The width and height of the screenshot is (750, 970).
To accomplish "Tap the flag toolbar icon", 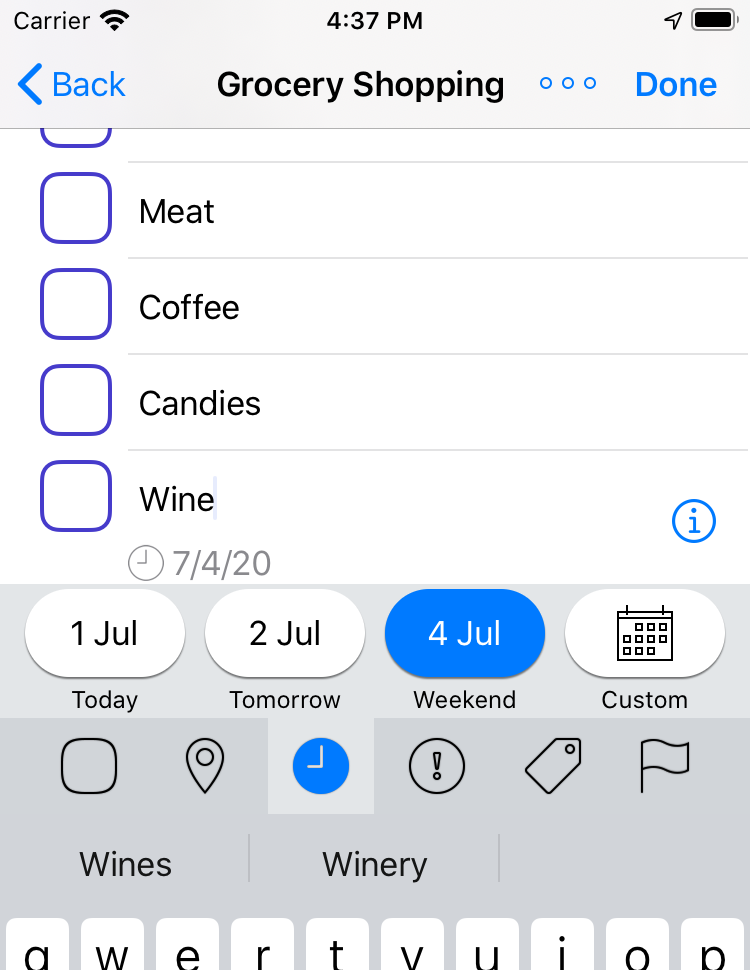I will (x=665, y=767).
